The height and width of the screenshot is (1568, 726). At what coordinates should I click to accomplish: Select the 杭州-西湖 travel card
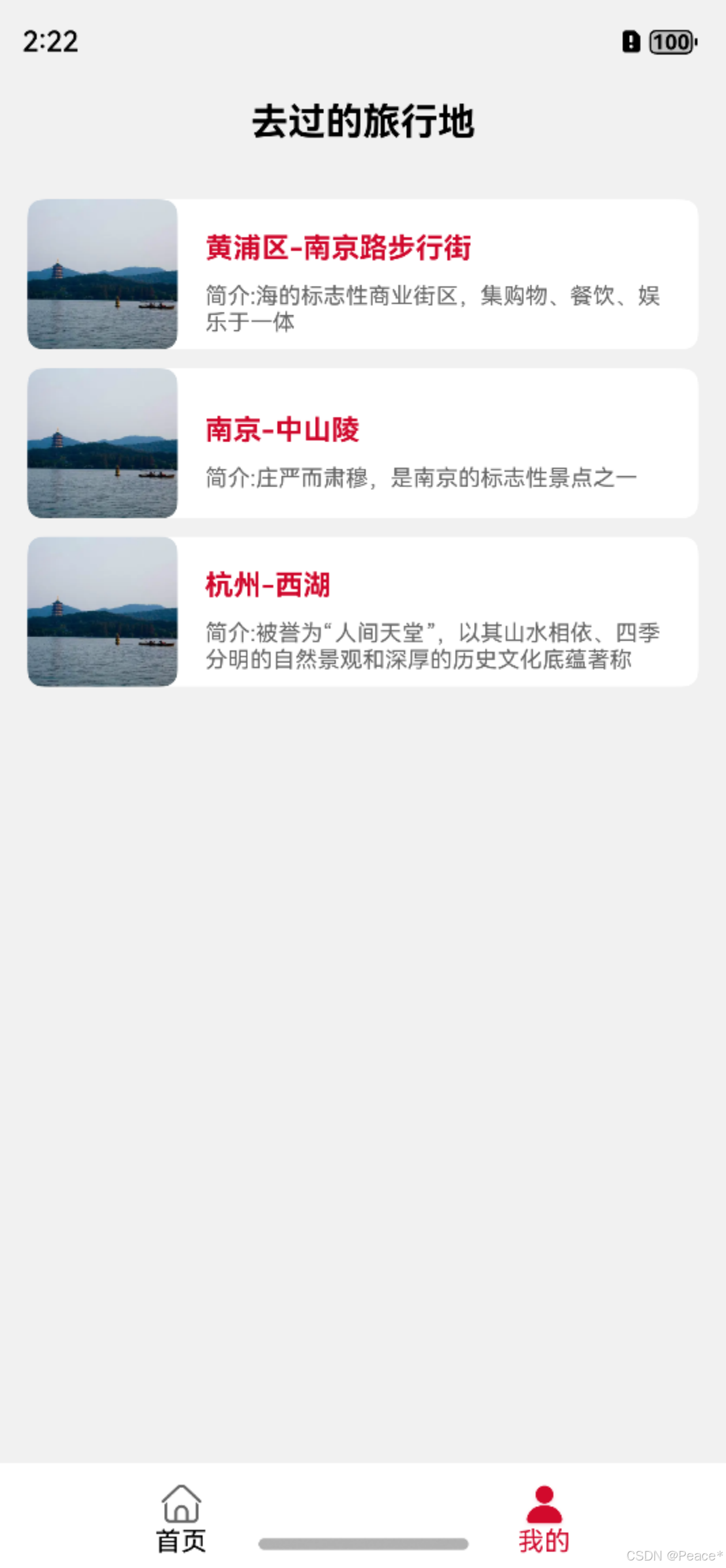[x=362, y=612]
